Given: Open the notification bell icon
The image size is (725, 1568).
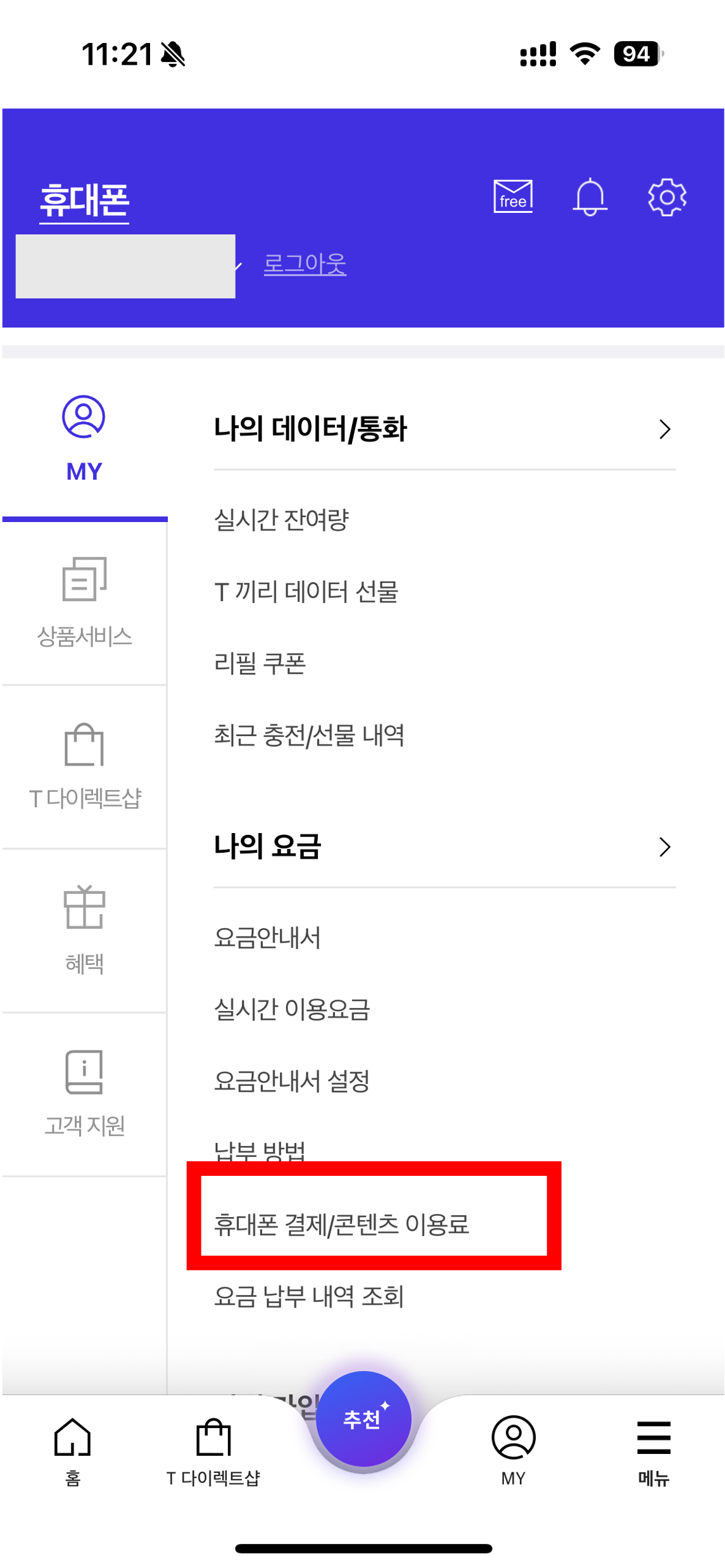Looking at the screenshot, I should click(590, 196).
